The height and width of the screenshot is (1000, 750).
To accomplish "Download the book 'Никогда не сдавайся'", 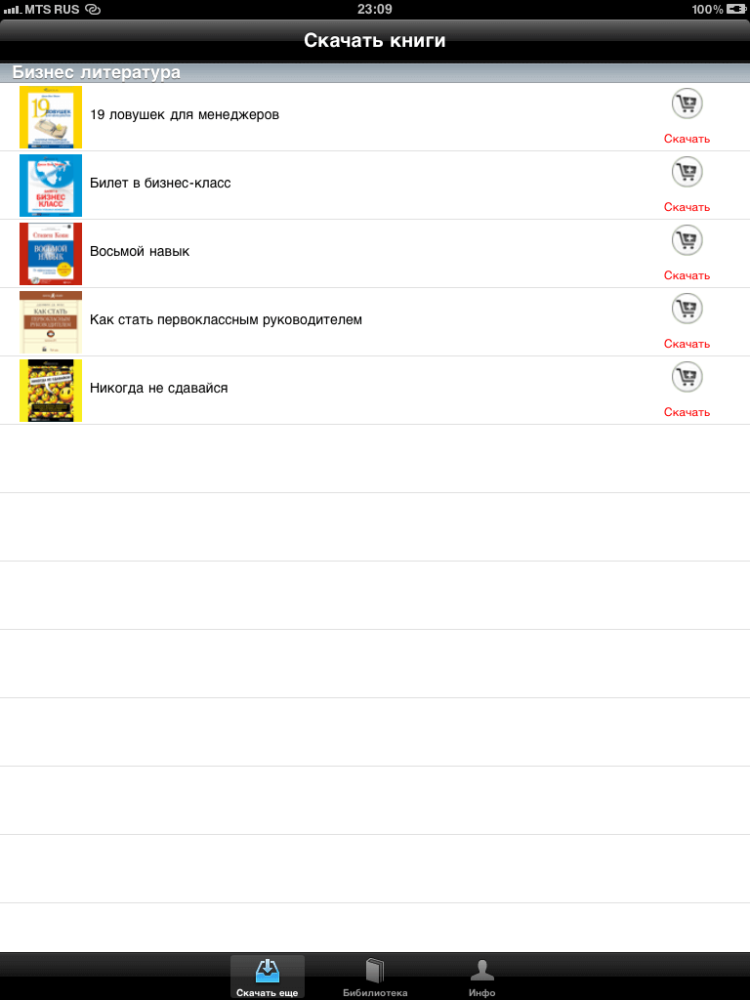I will coord(686,377).
